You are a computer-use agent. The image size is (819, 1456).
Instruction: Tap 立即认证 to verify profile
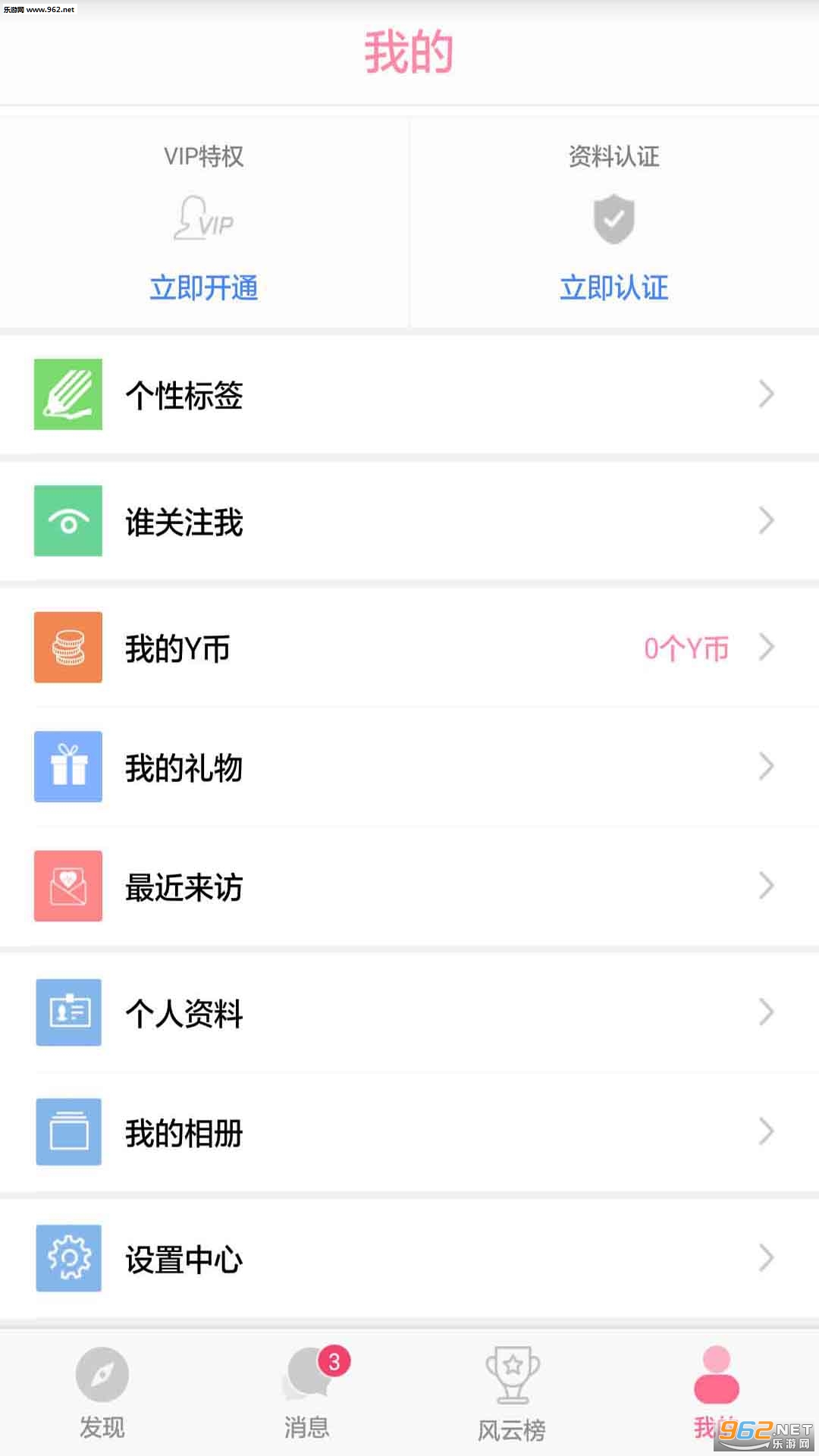tap(613, 288)
